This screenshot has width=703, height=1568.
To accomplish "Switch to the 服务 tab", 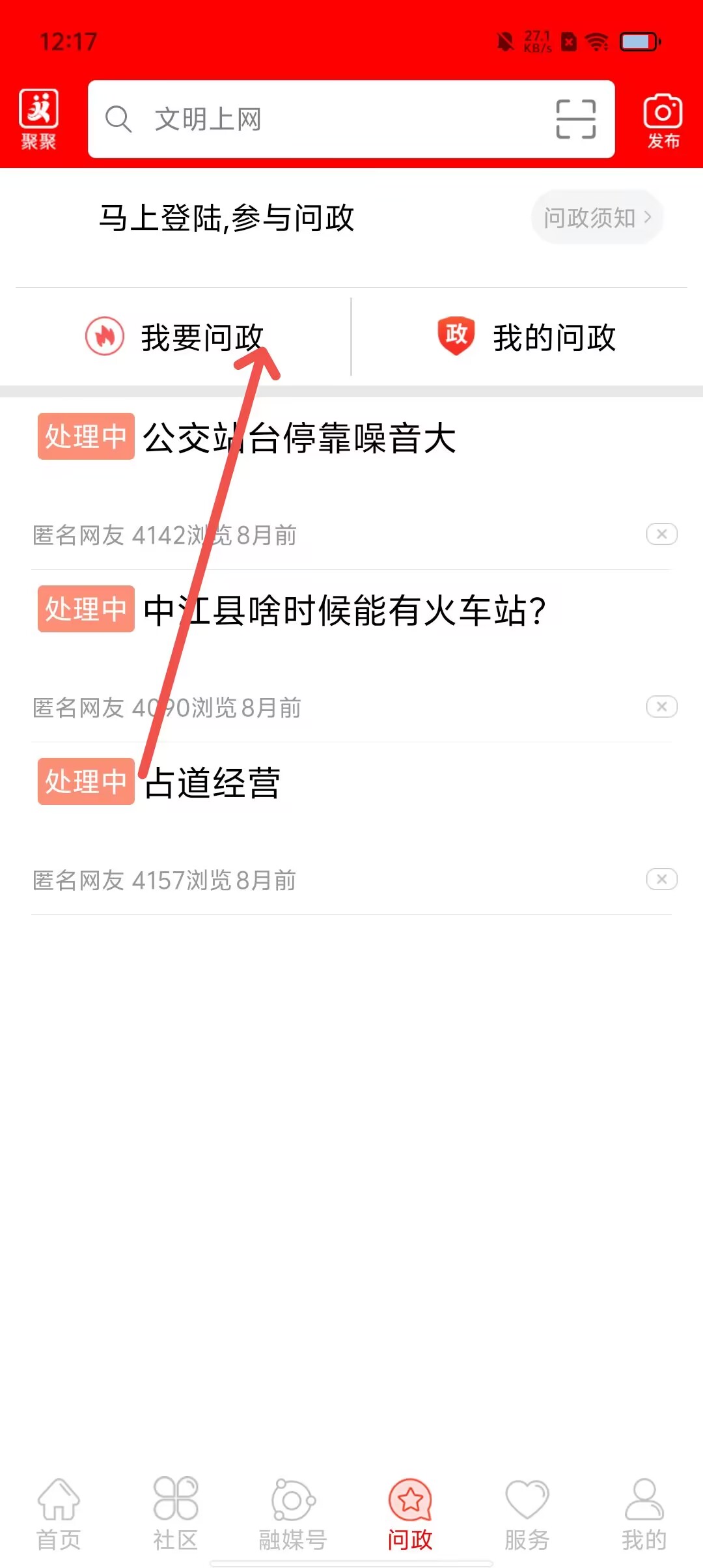I will pos(527,1513).
